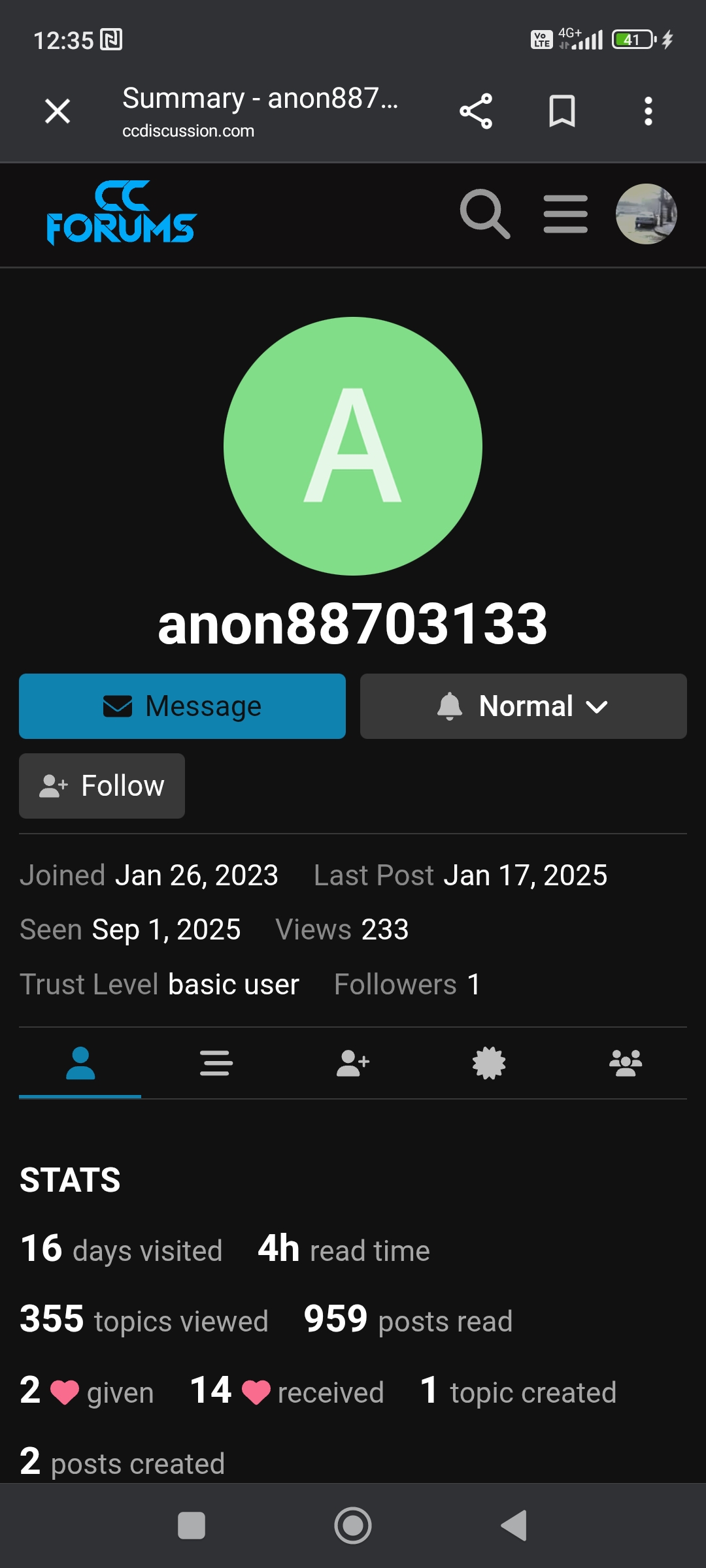This screenshot has width=706, height=1568.
Task: Switch to the Activity list tab
Action: pyautogui.click(x=216, y=1063)
